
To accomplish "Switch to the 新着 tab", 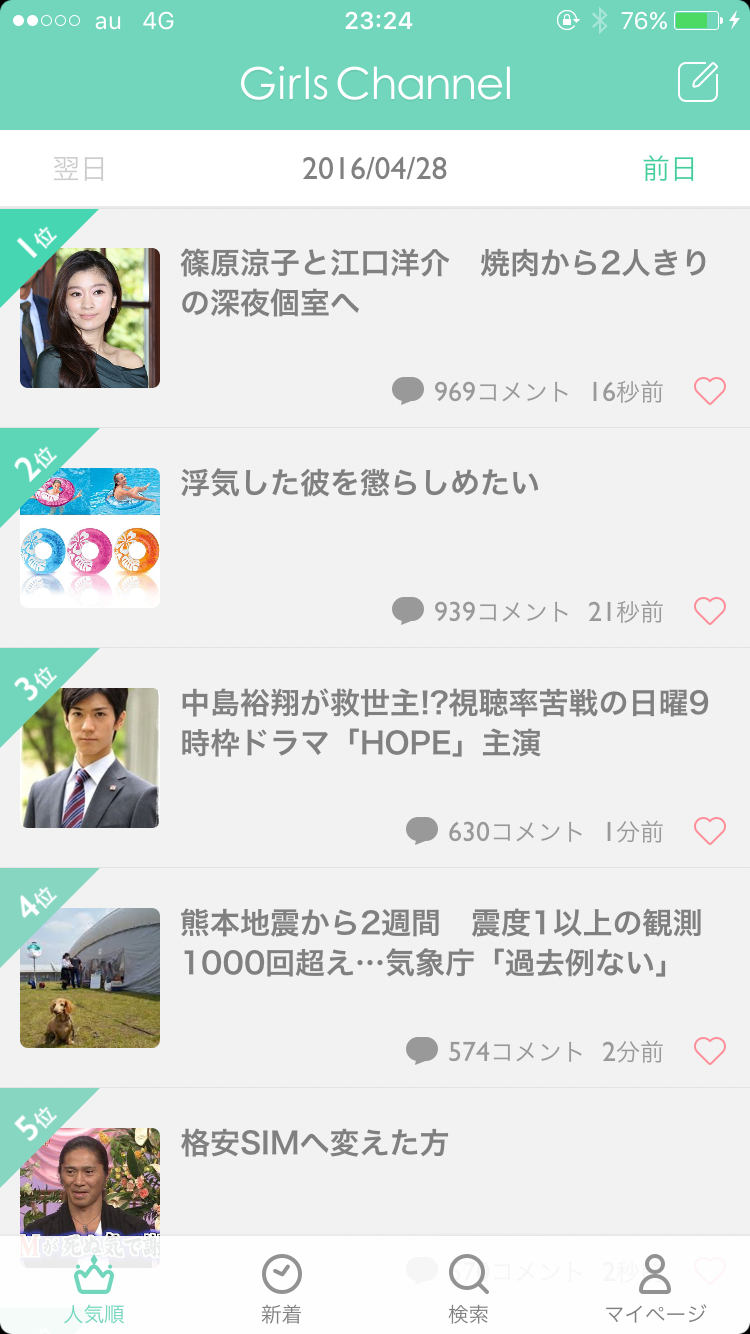I will click(x=282, y=1290).
